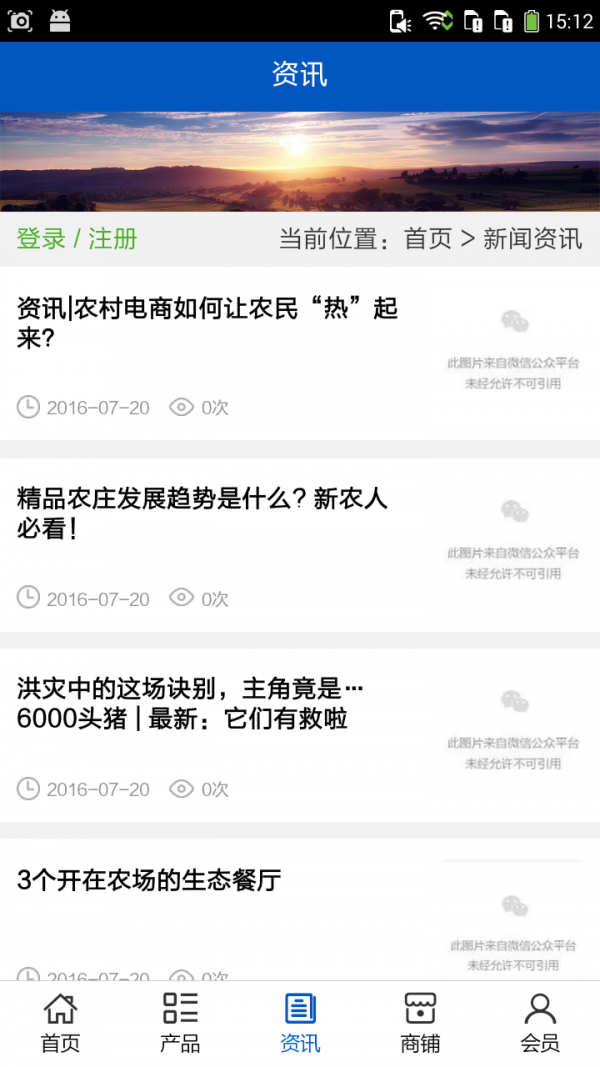This screenshot has width=600, height=1067.
Task: Switch to the 首页 tab
Action: click(60, 1023)
